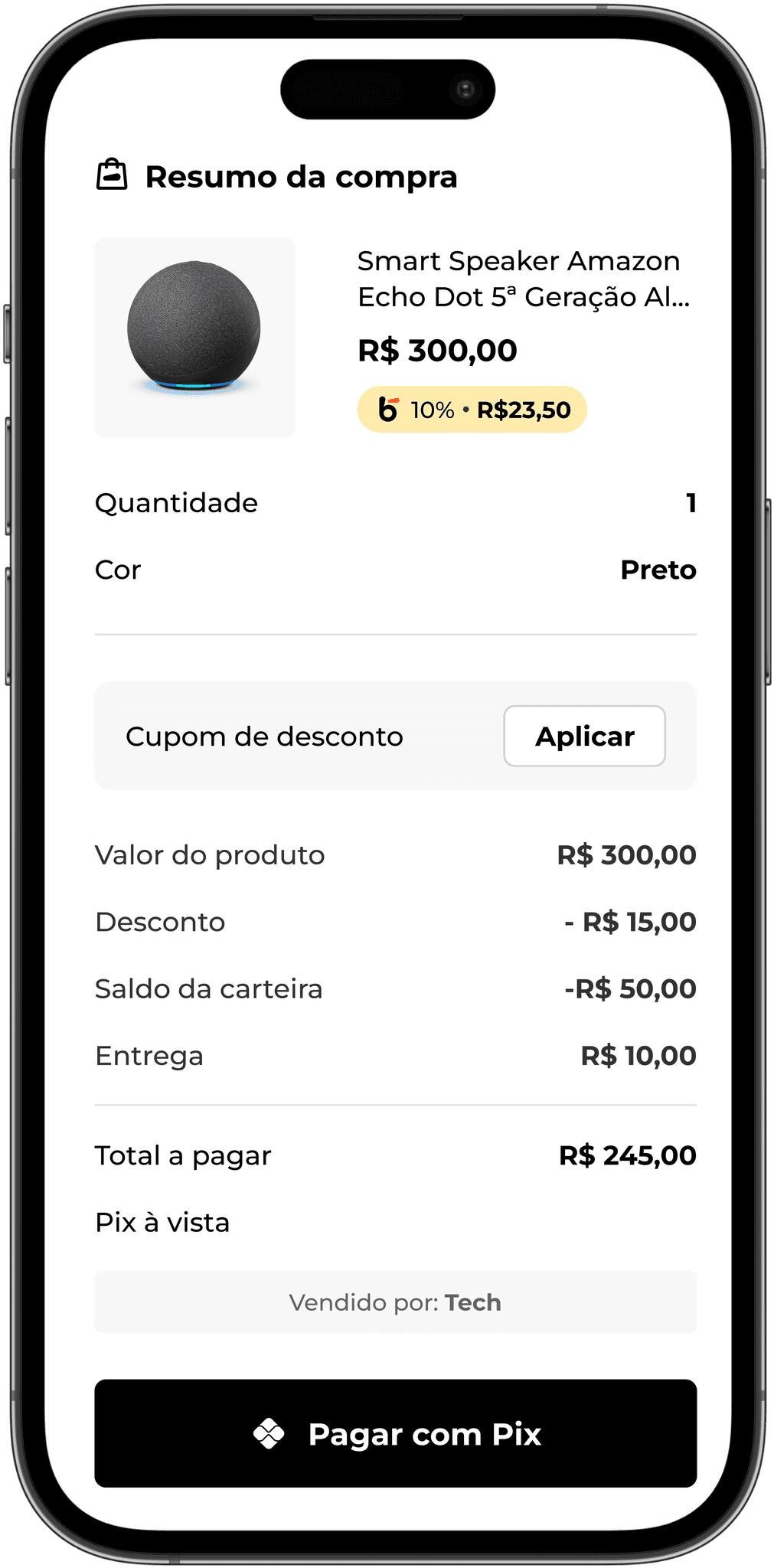
Task: Click the Pix à vista label
Action: 162,1222
